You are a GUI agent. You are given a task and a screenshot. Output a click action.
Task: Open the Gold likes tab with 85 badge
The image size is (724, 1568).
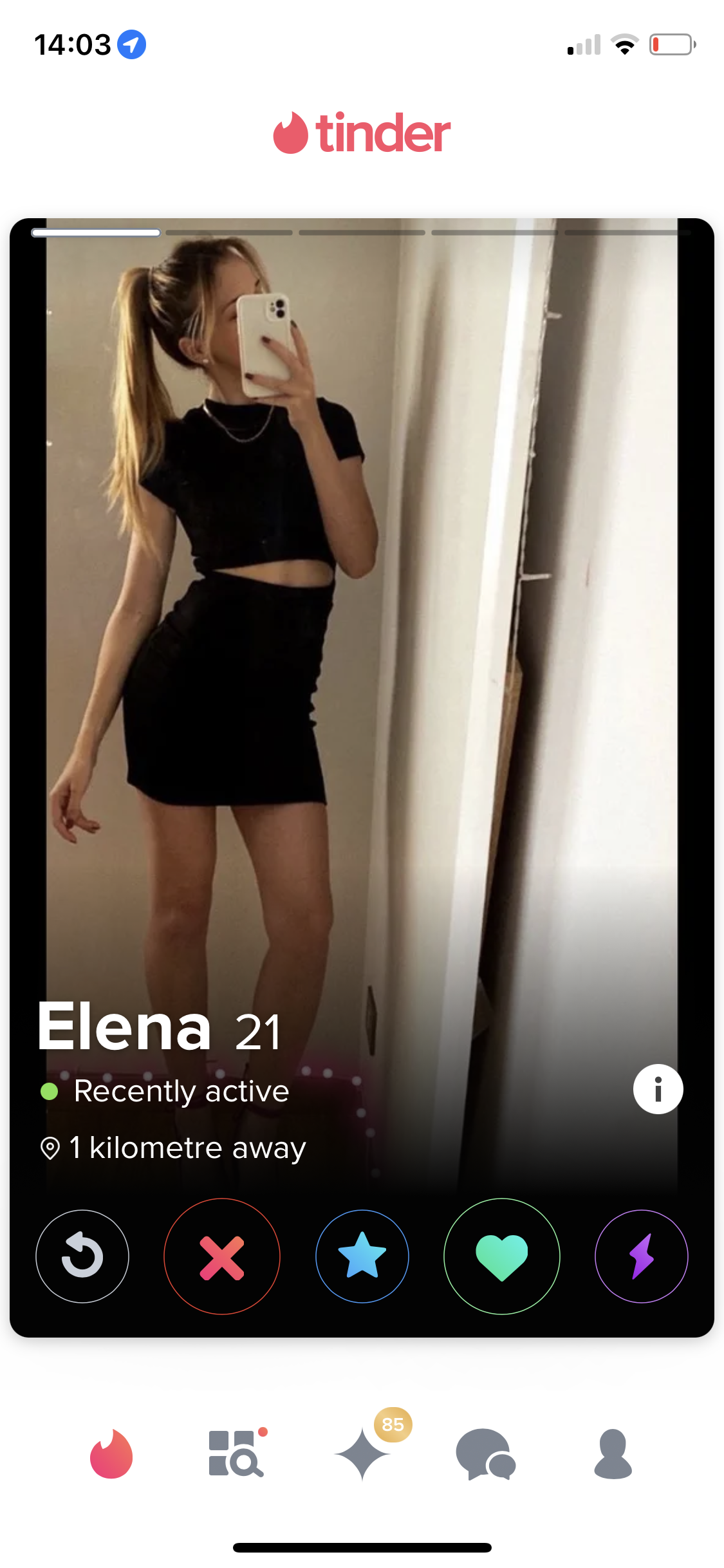pos(364,1453)
